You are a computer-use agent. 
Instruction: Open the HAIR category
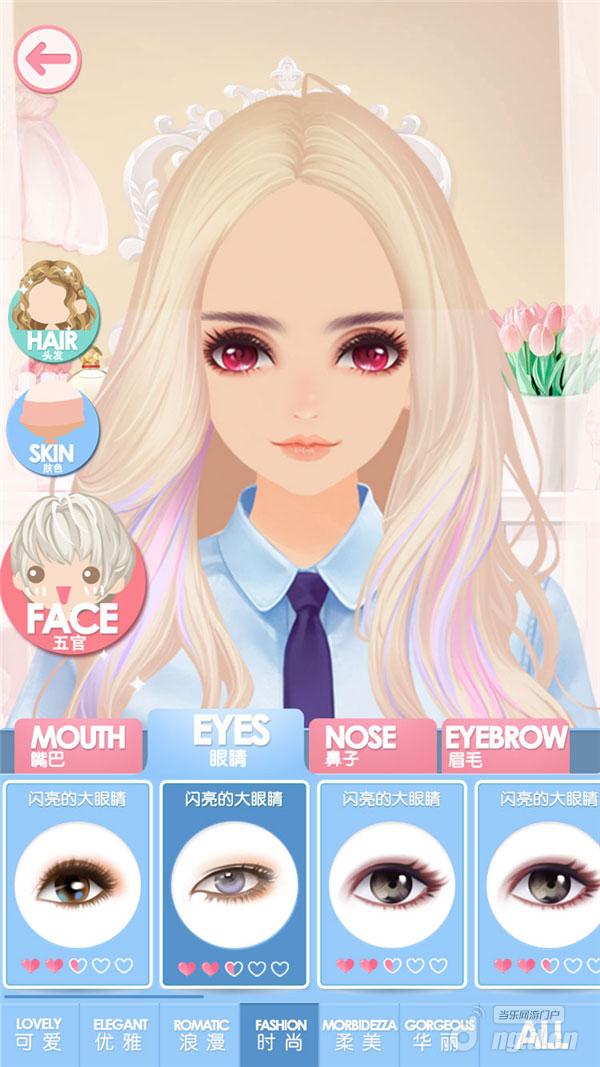[53, 312]
